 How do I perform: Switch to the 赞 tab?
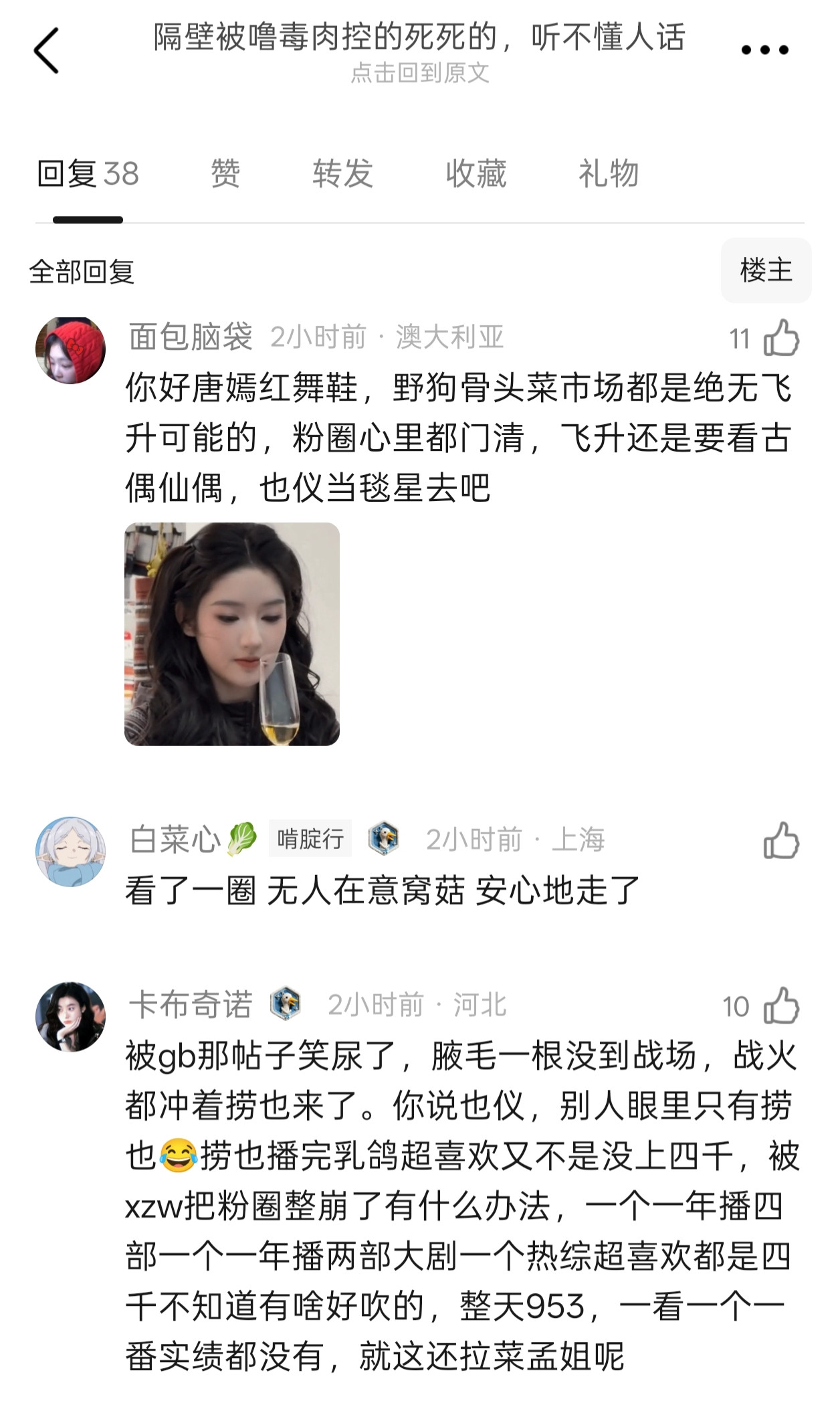(225, 174)
